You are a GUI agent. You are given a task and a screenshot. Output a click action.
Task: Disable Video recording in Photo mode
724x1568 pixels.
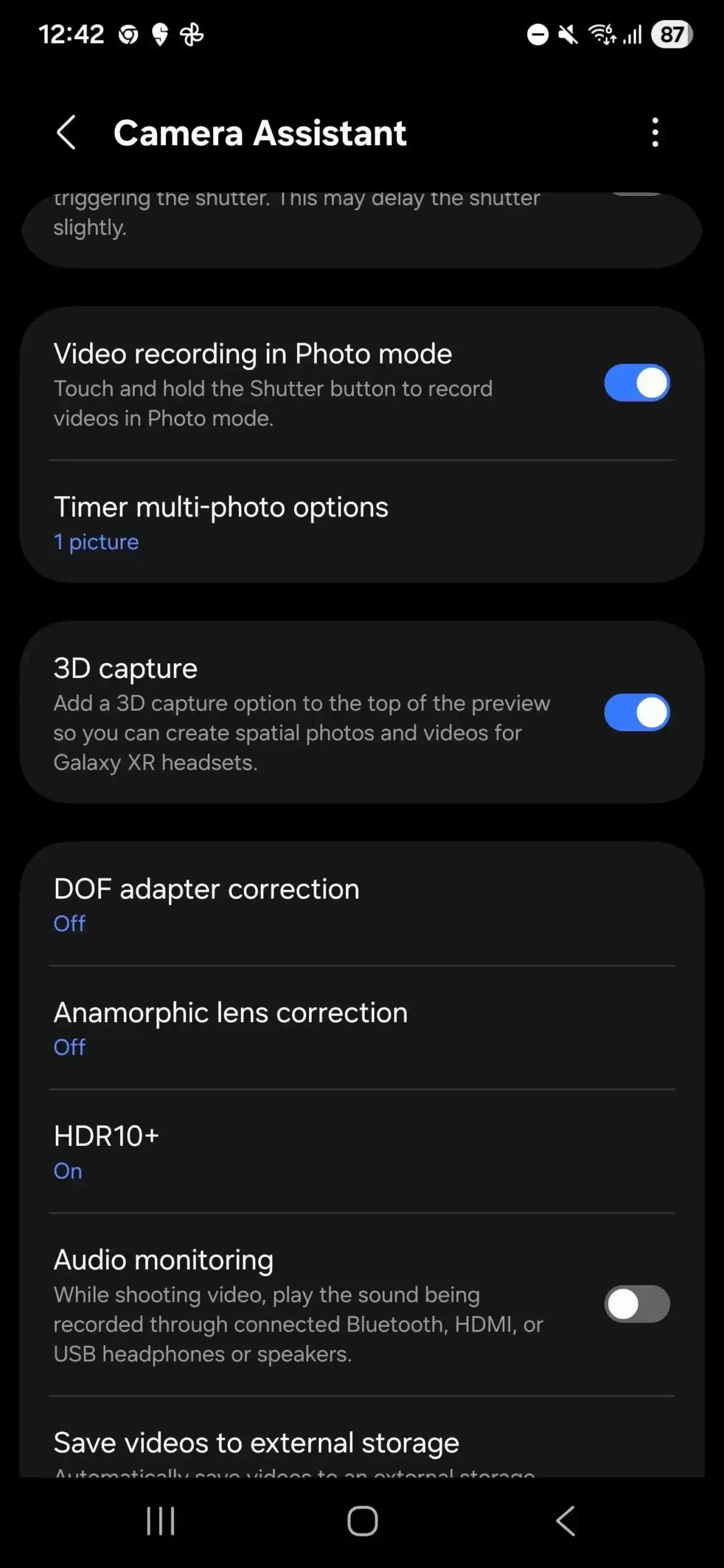coord(637,383)
